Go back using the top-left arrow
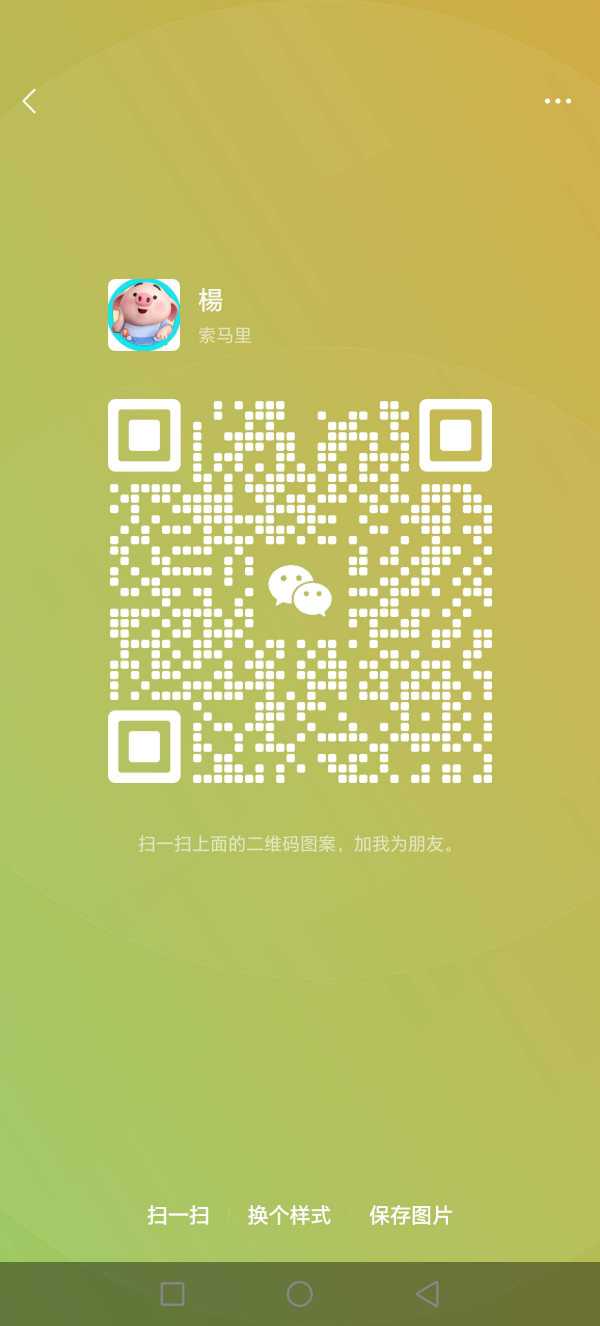Image resolution: width=600 pixels, height=1326 pixels. [x=30, y=101]
